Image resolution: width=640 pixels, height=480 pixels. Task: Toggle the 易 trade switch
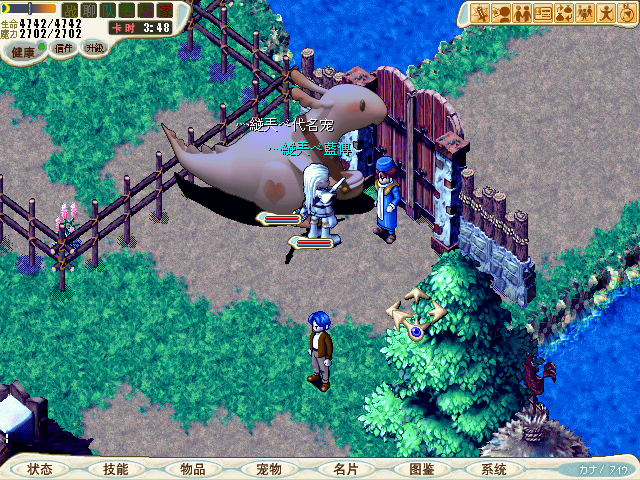[146, 11]
